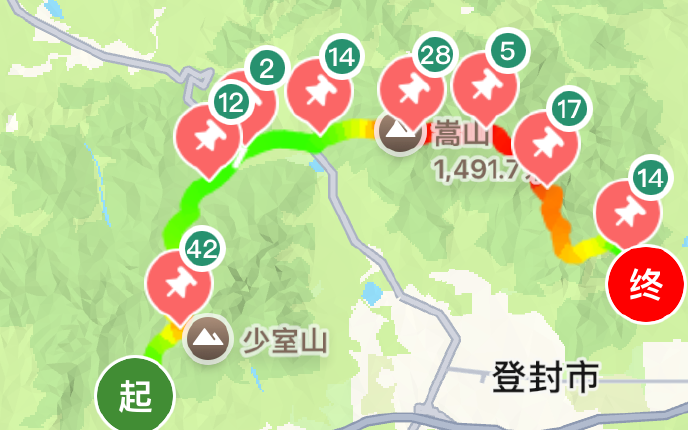Open the pin numbered 17
Viewport: 688px width, 430px height.
(x=546, y=142)
